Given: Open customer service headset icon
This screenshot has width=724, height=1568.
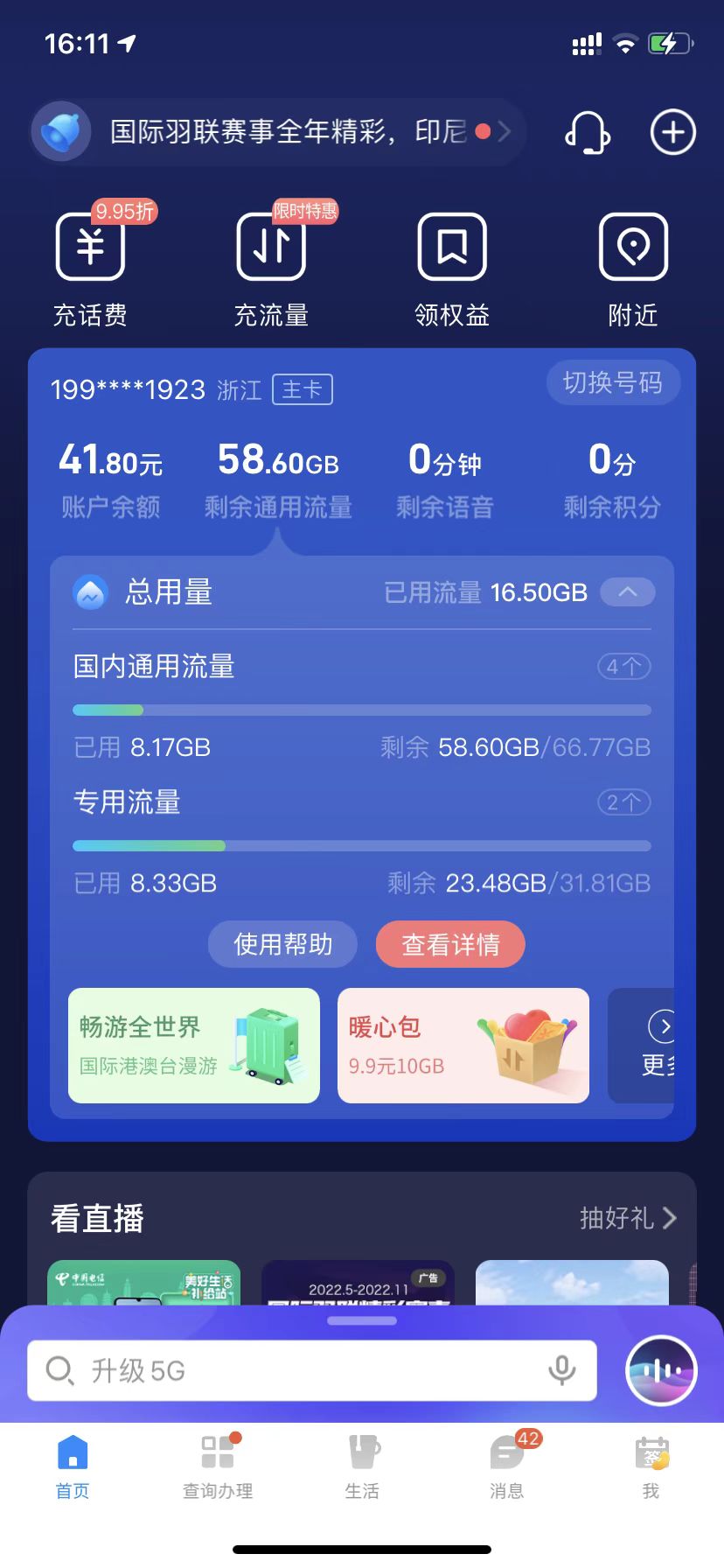Looking at the screenshot, I should click(x=587, y=132).
